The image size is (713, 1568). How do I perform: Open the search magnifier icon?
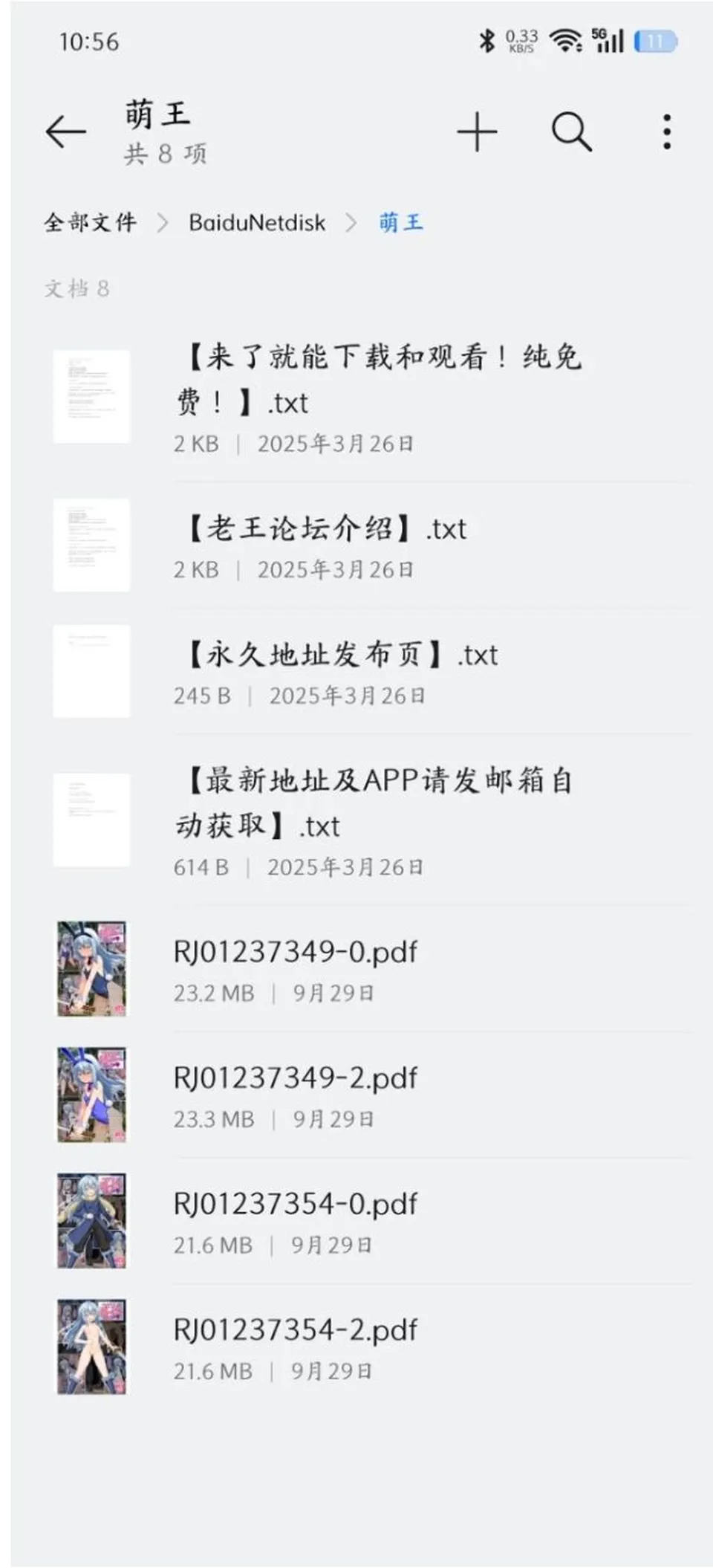pyautogui.click(x=571, y=132)
